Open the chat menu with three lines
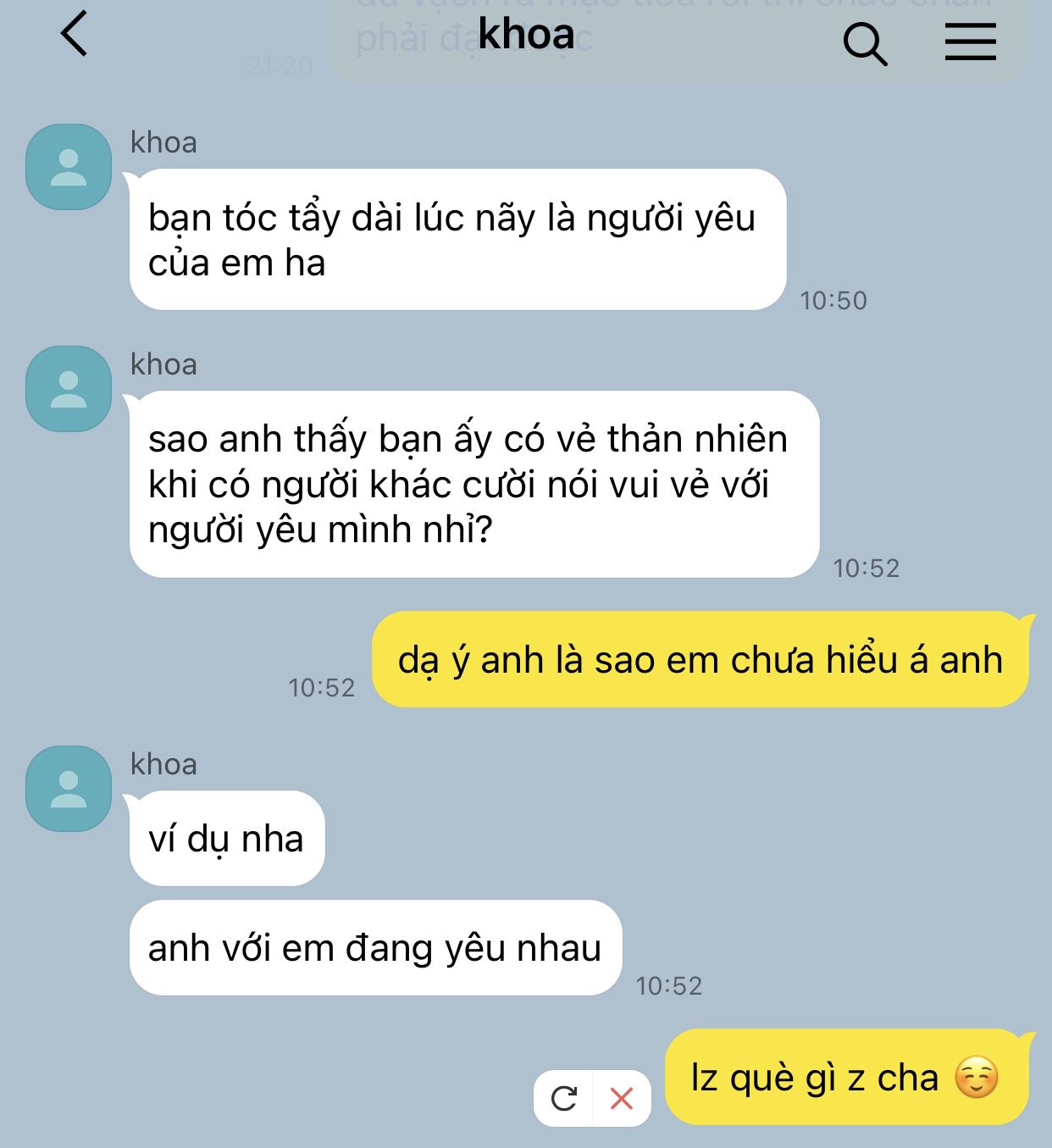Screen dimensions: 1052x1148 point(970,42)
